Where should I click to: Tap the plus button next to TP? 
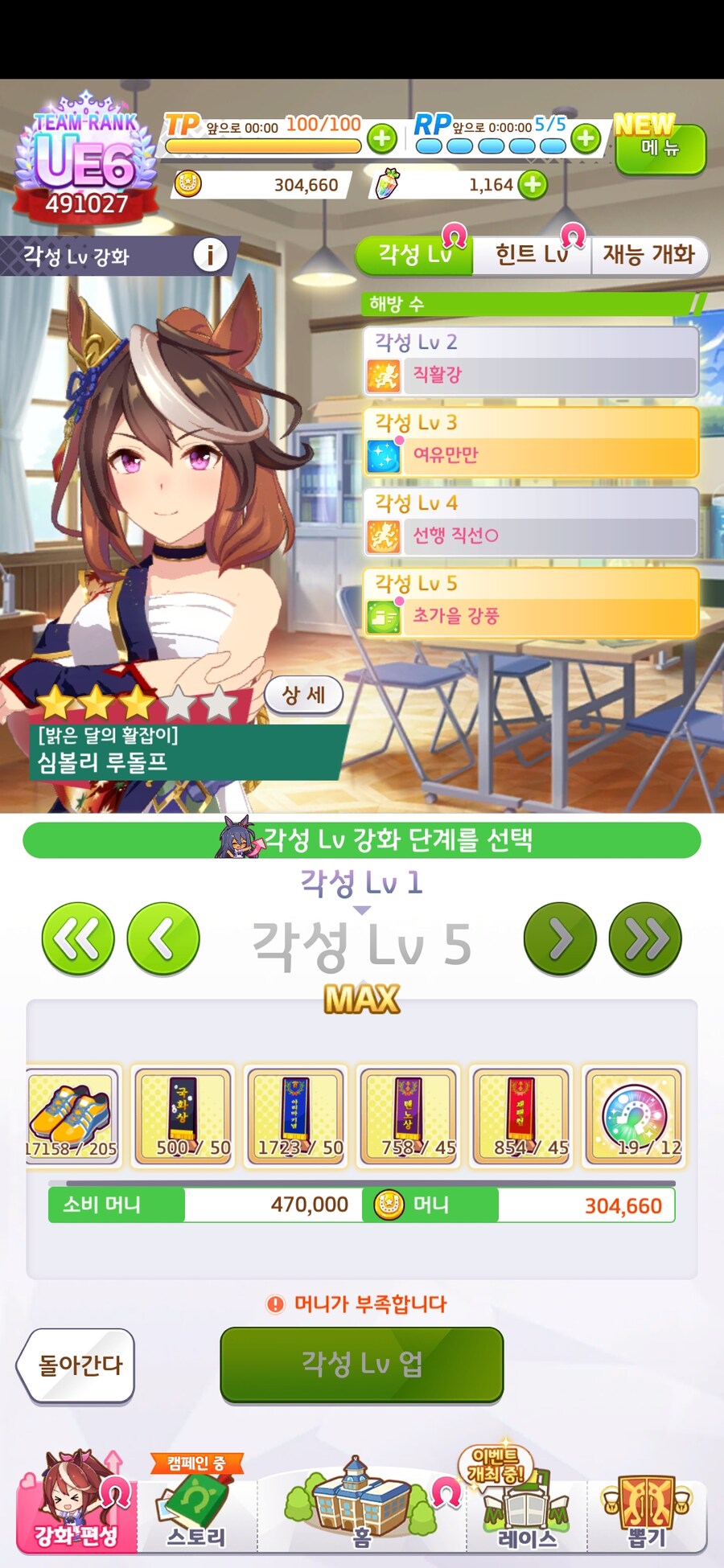(x=382, y=138)
